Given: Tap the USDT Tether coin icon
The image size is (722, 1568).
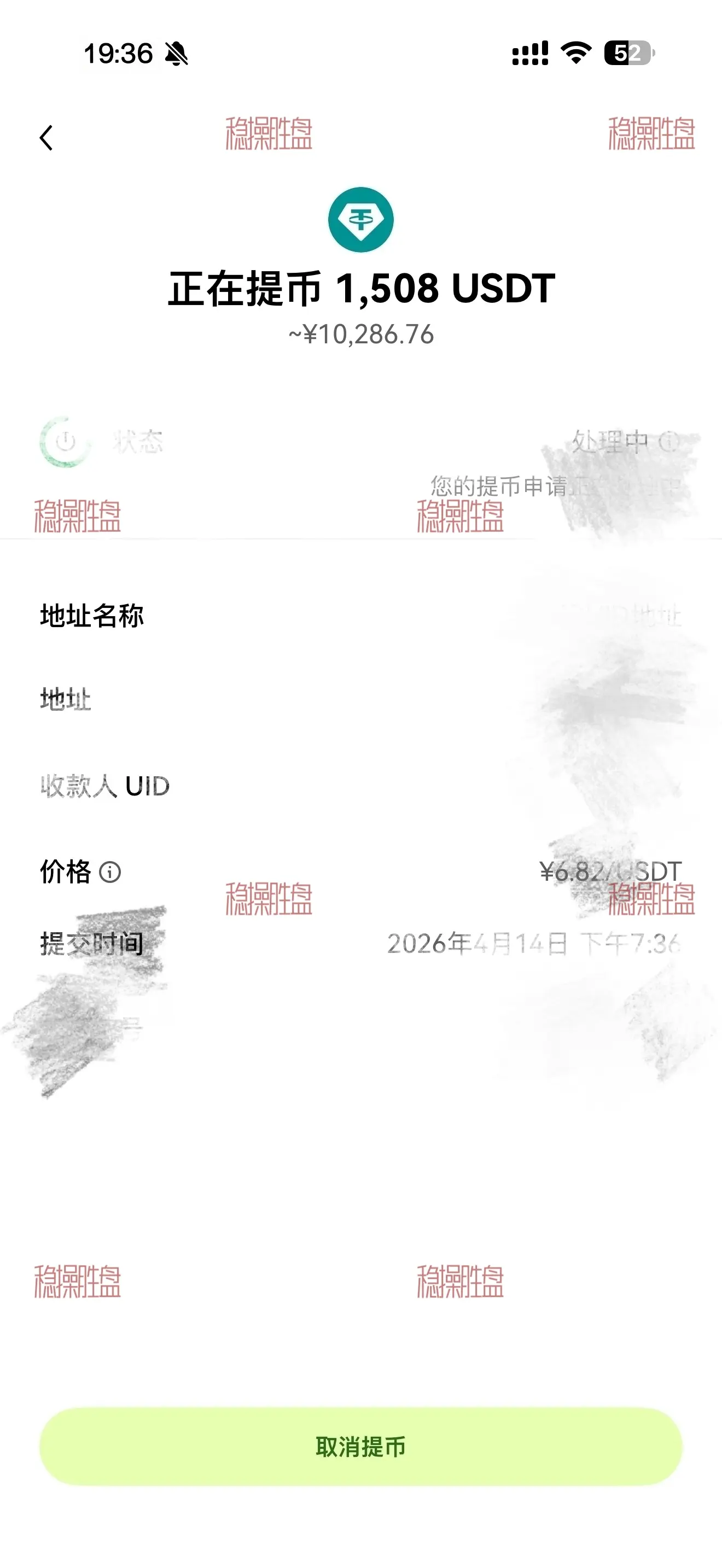Looking at the screenshot, I should 361,220.
